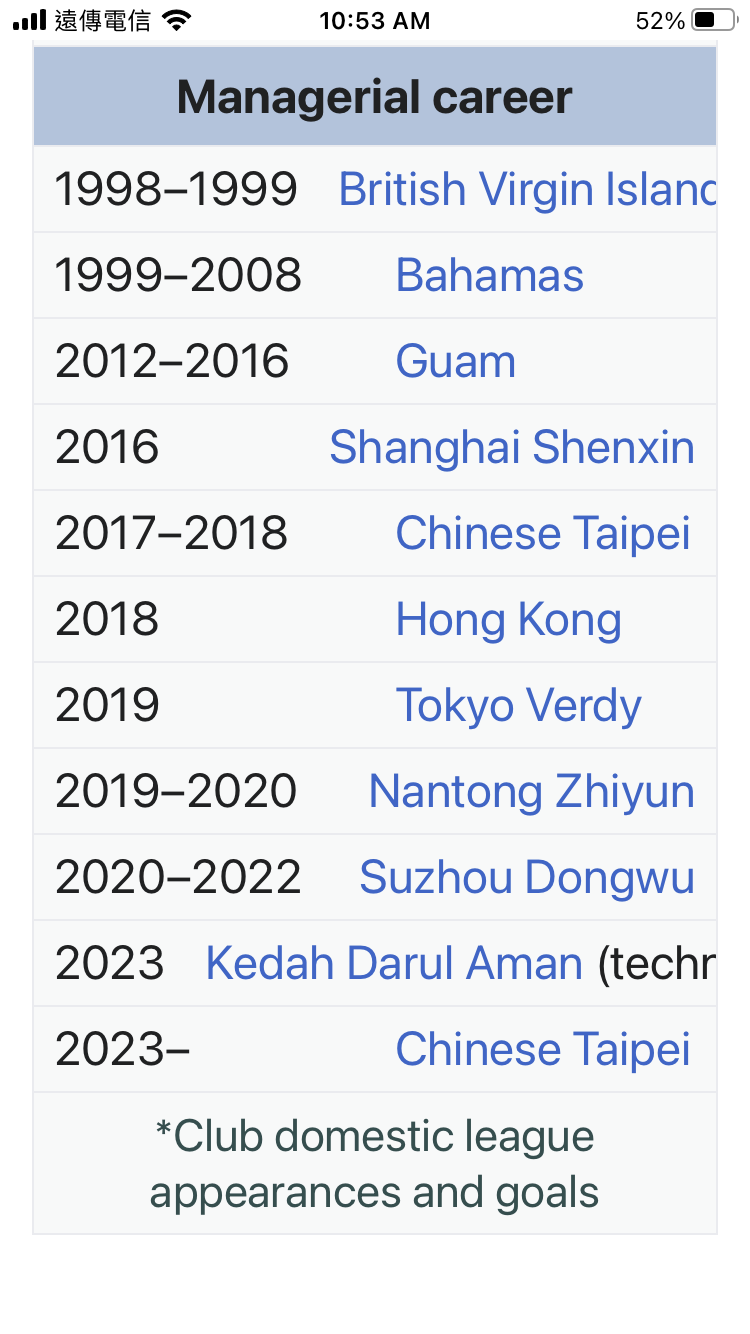Visit the Hong Kong link

pos(508,619)
